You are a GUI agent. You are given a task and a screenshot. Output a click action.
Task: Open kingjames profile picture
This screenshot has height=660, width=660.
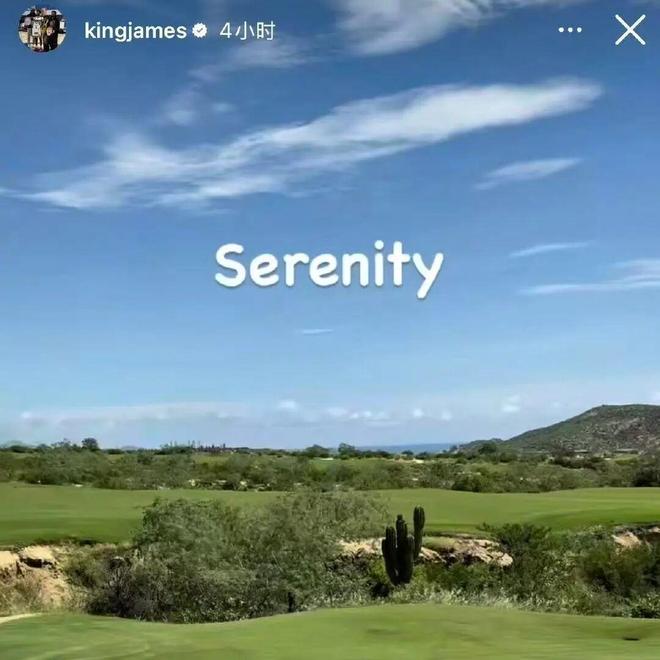pos(42,30)
